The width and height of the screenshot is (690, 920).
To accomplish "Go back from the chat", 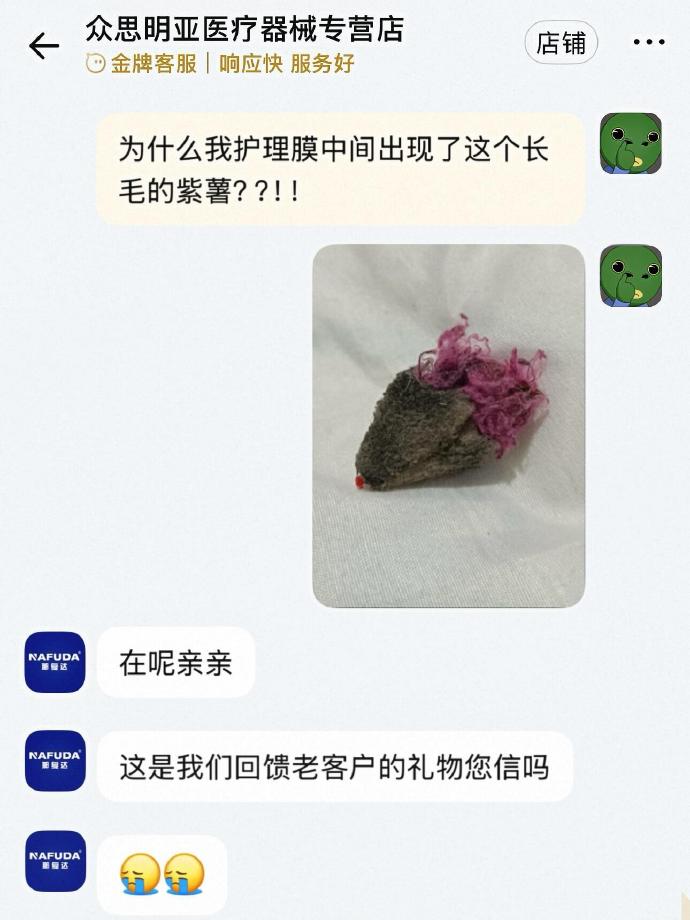I will tap(44, 46).
